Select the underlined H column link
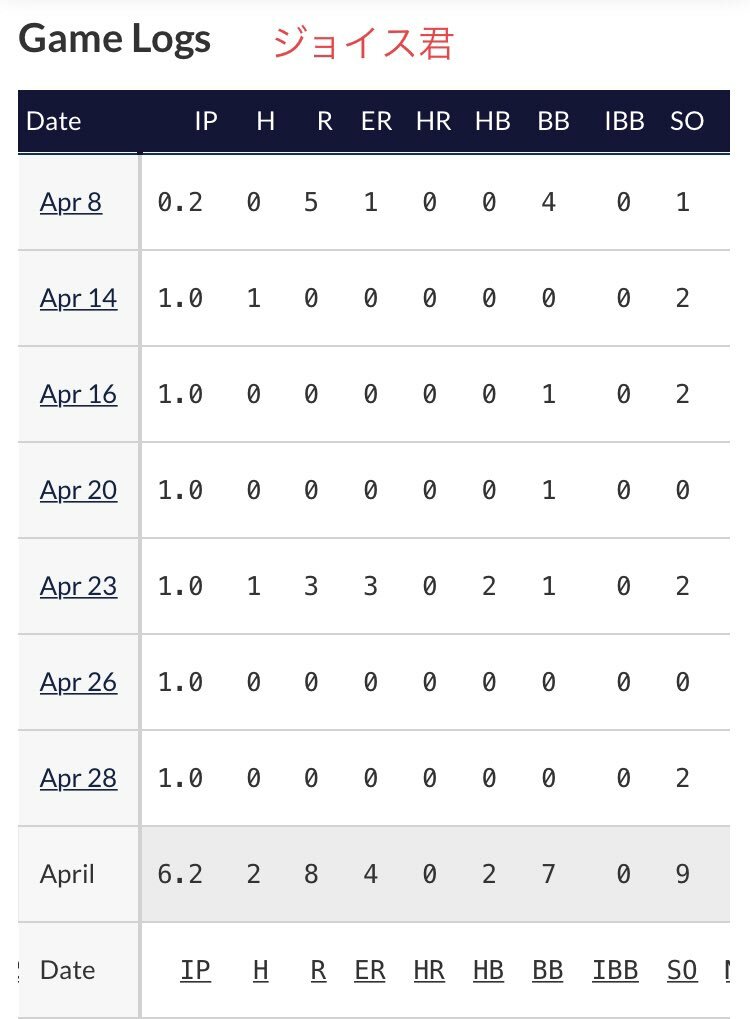This screenshot has height=1019, width=750. (x=261, y=970)
